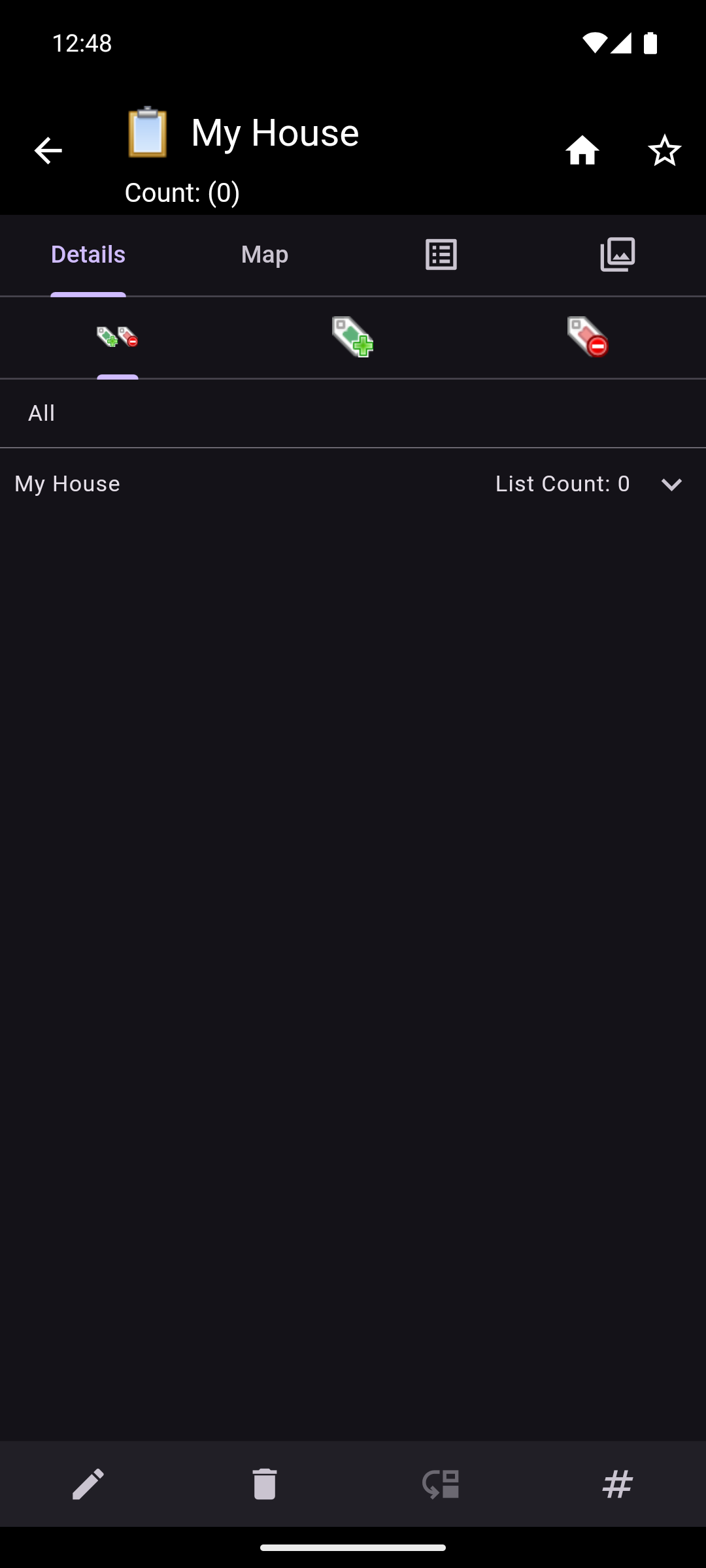Select the combined add and remove tags tab
The image size is (706, 1568).
tap(118, 337)
